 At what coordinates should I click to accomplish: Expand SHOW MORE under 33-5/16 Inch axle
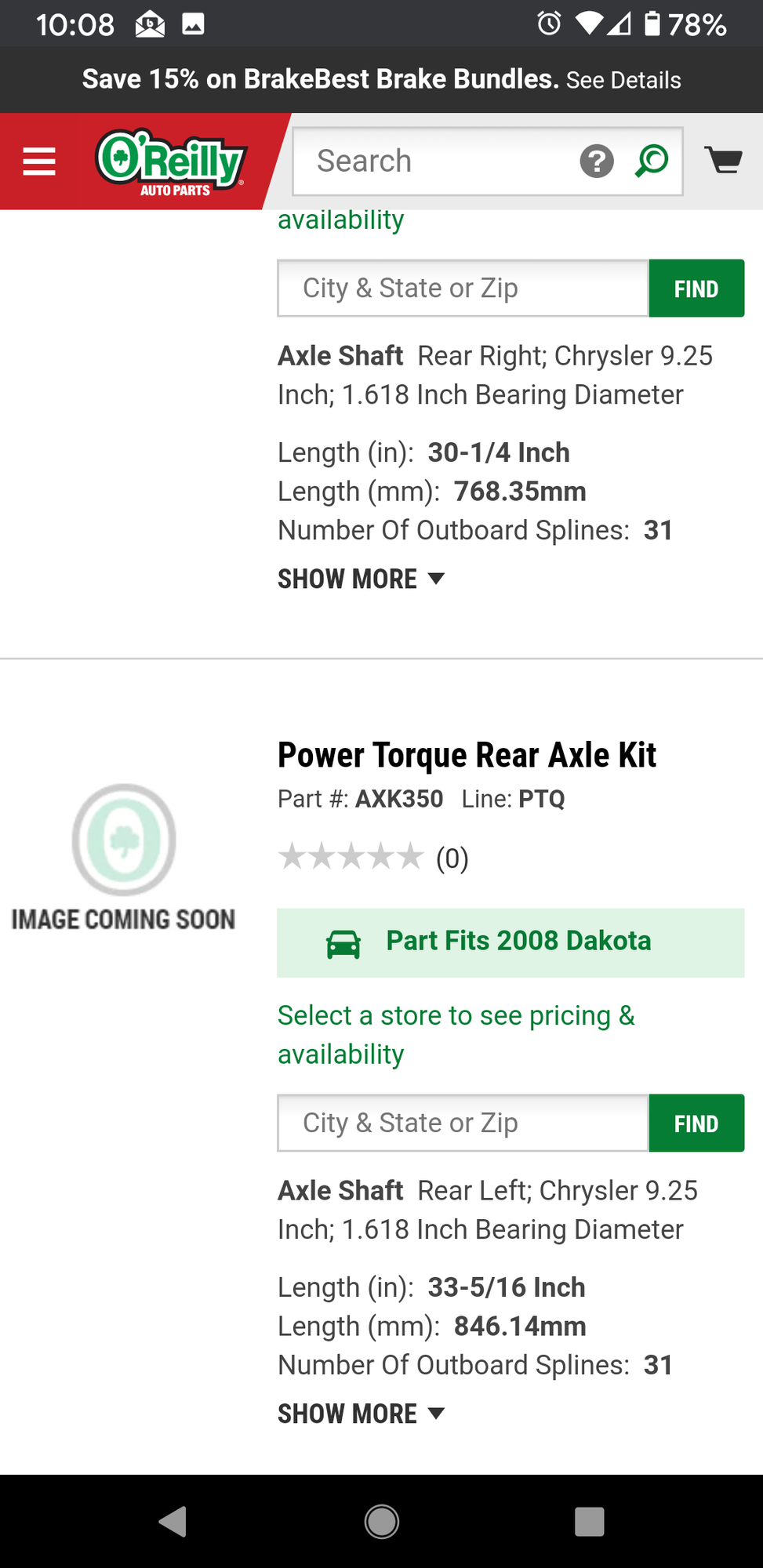[361, 1414]
